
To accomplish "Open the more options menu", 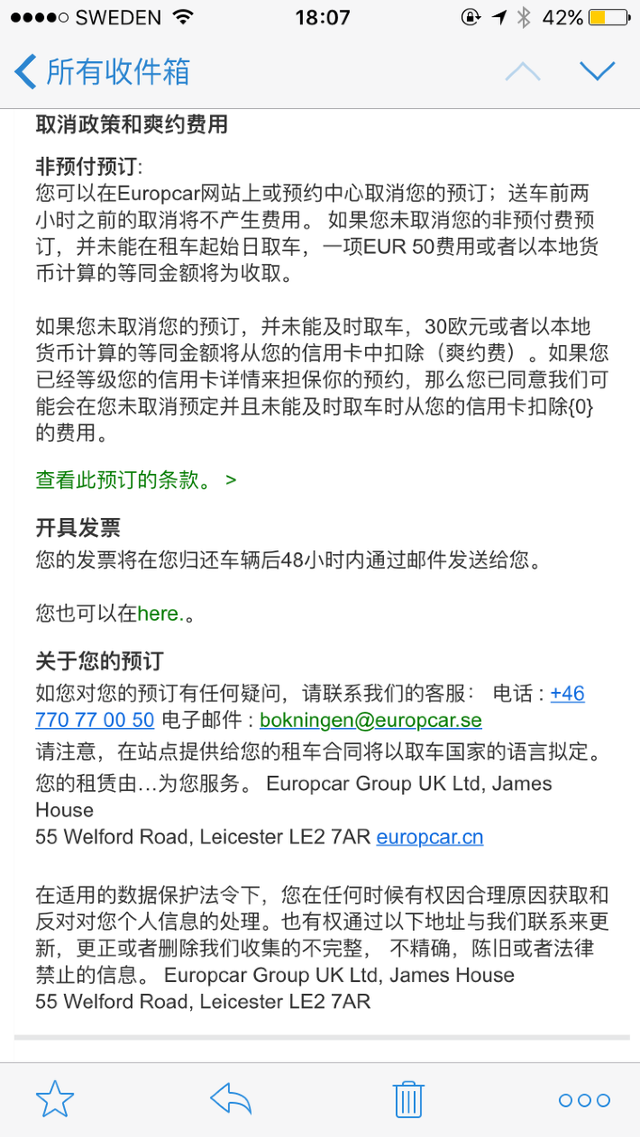I will [584, 1100].
